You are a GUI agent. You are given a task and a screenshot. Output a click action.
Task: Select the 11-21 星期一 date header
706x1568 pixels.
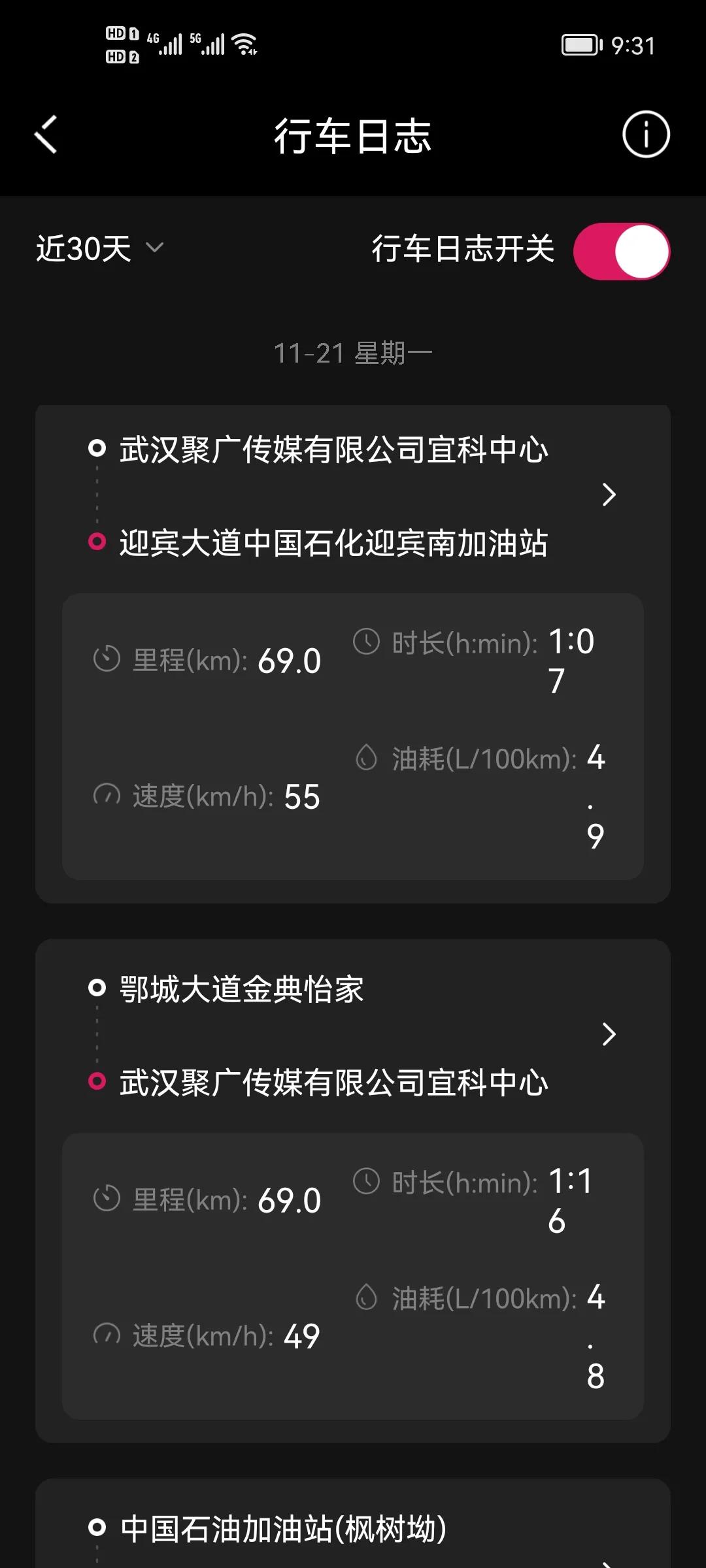352,352
